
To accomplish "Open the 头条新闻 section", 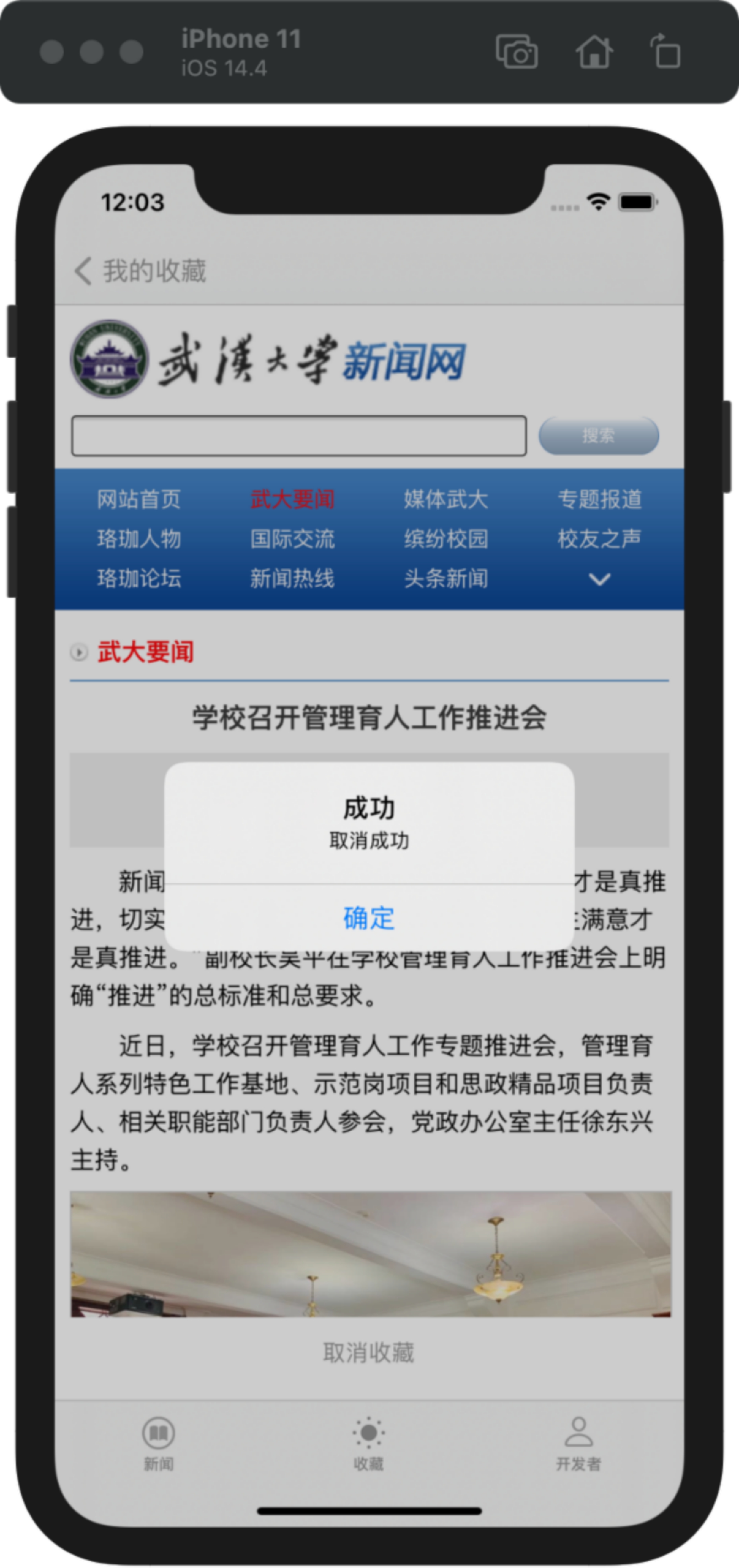I will point(445,578).
